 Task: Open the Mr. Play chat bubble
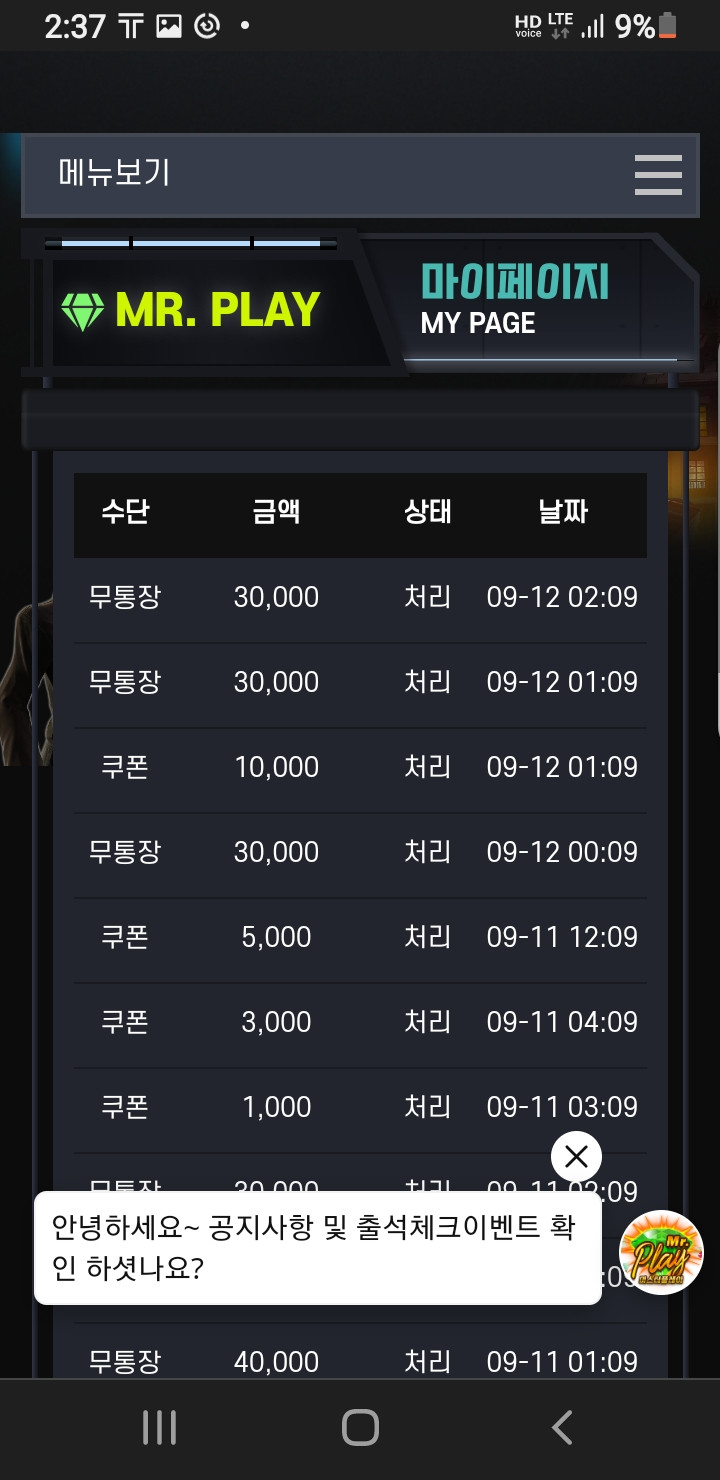[661, 1252]
